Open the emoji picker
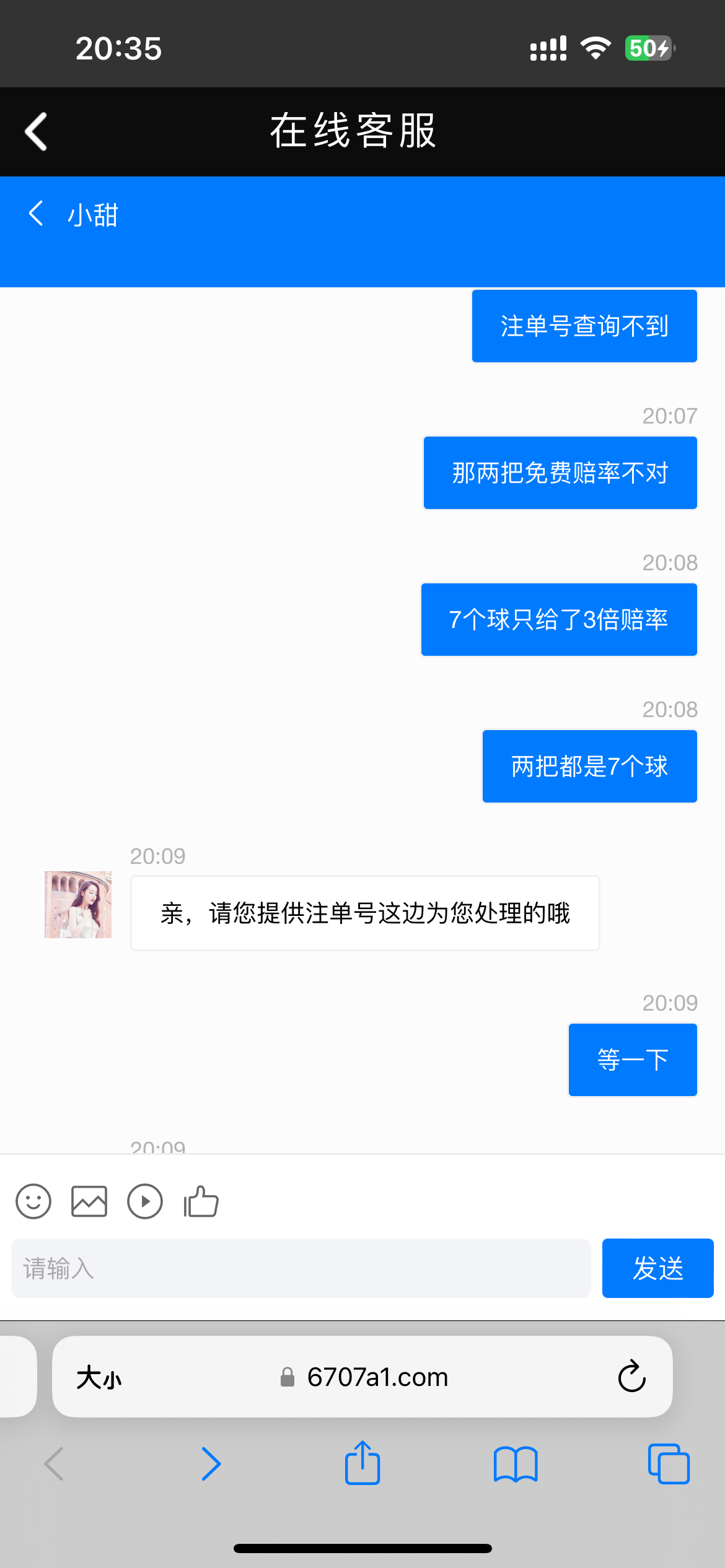 33,1200
